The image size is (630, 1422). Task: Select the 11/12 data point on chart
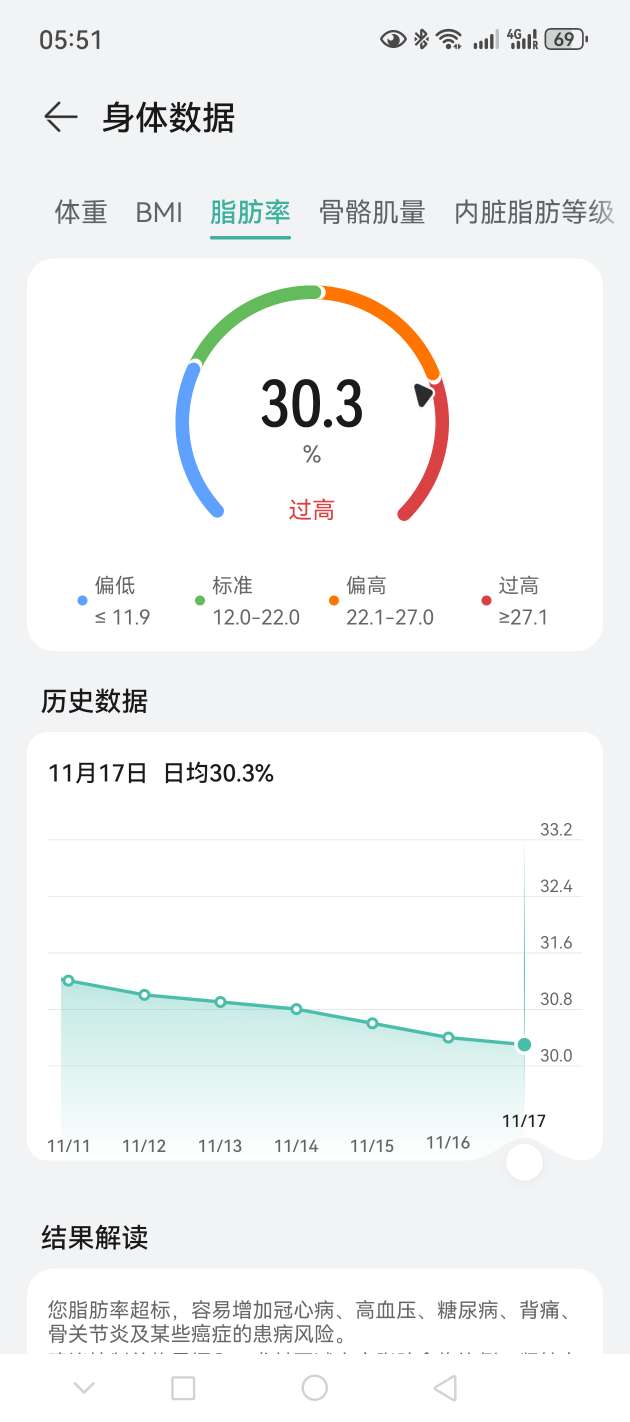click(144, 995)
